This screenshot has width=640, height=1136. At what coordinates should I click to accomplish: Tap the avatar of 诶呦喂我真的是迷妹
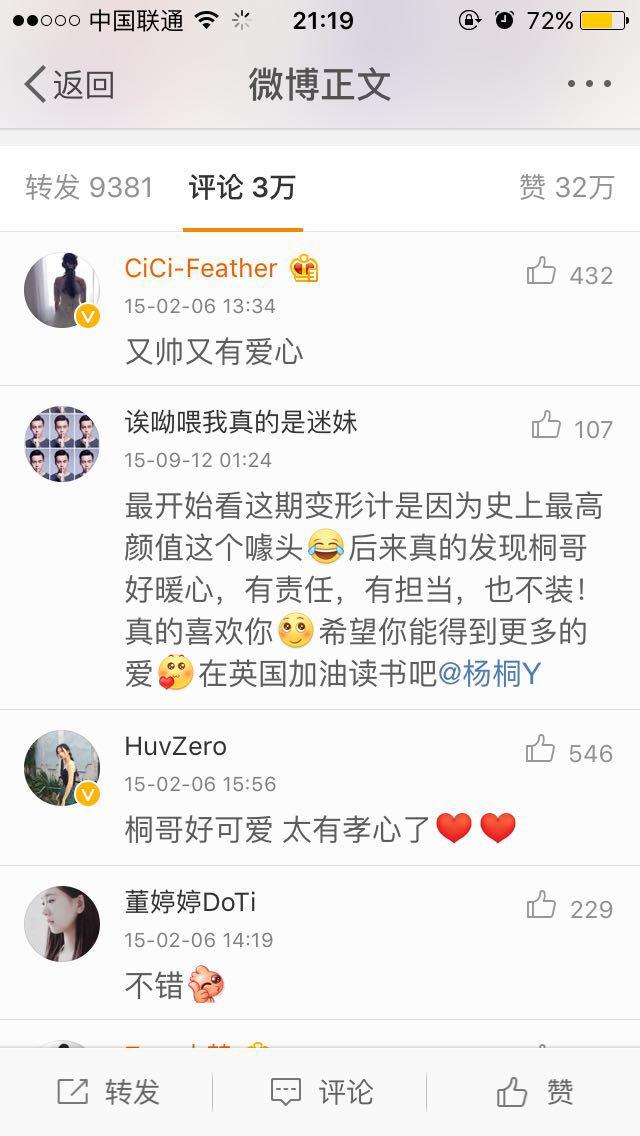[x=62, y=444]
